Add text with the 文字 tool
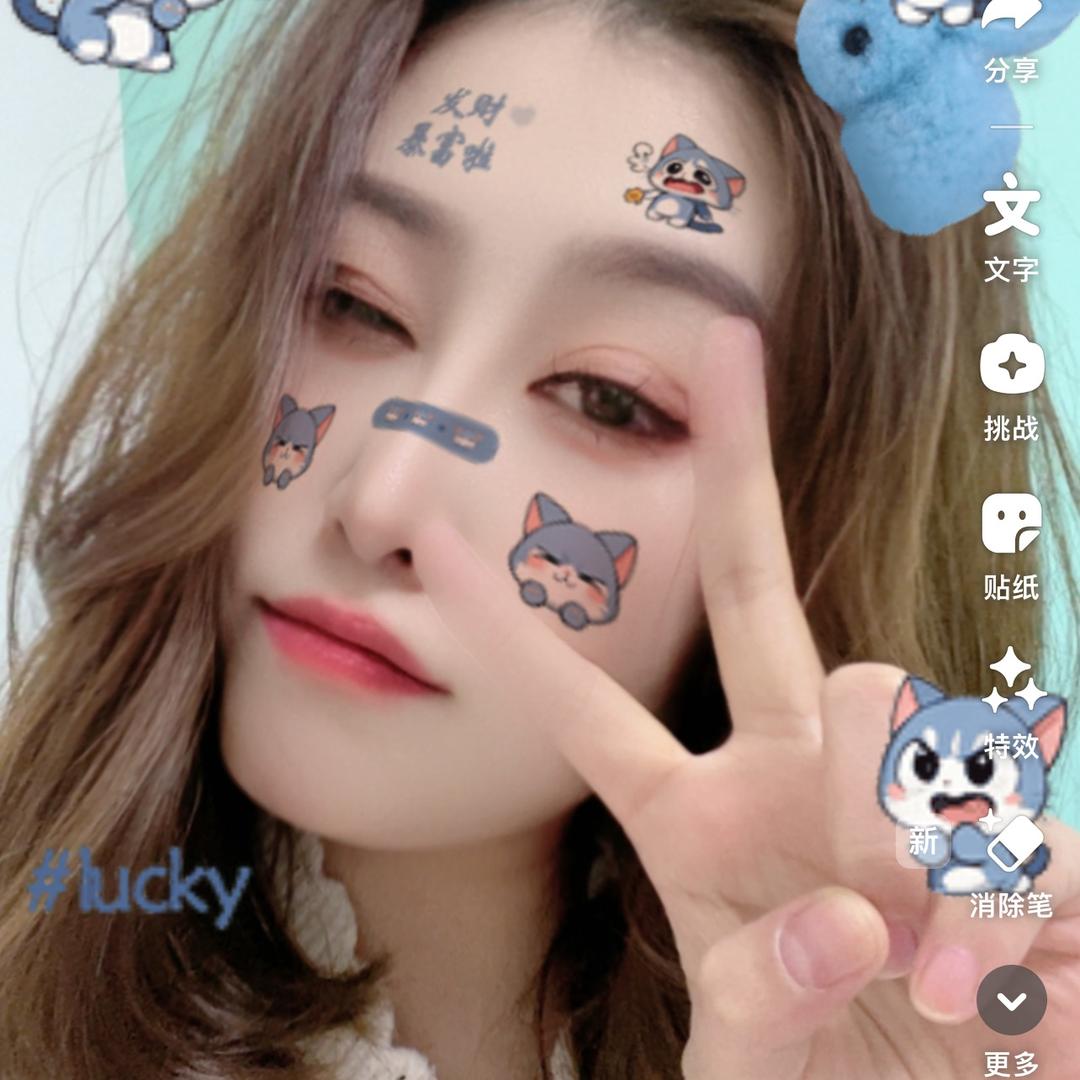The width and height of the screenshot is (1080, 1080). tap(1010, 227)
